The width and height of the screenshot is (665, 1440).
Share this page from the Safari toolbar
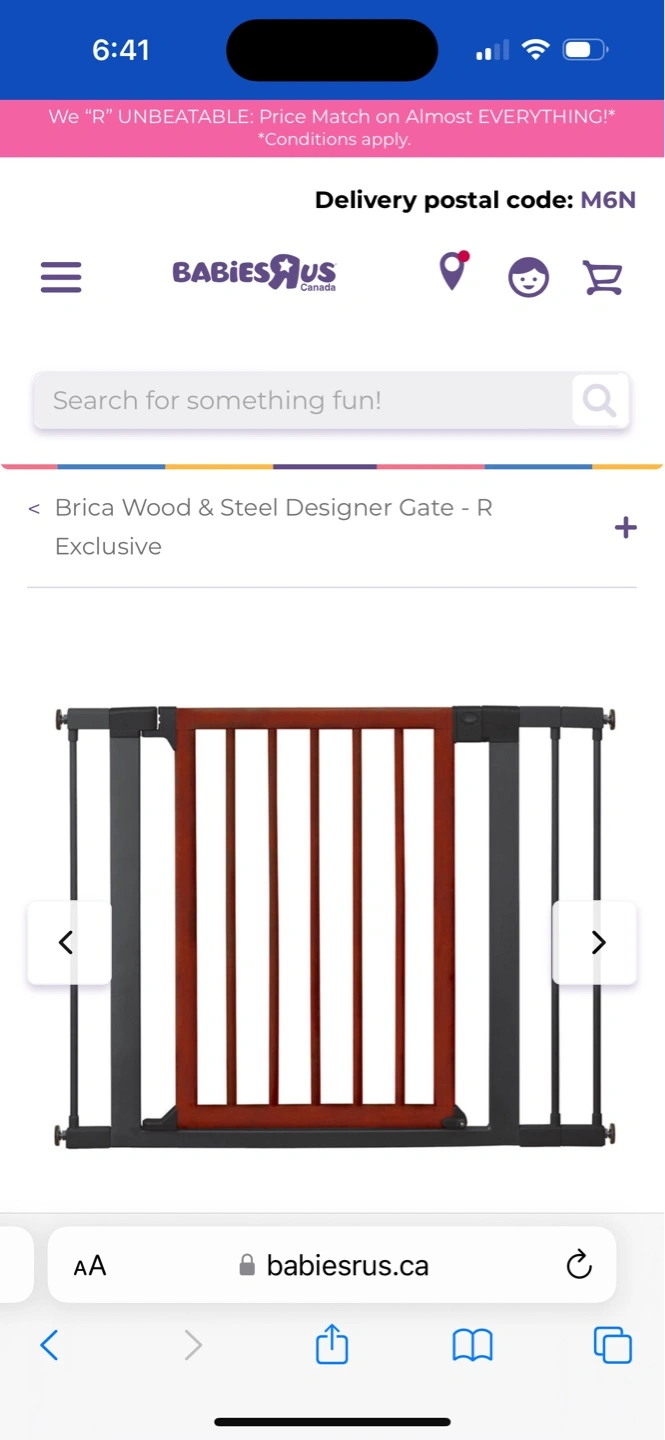pos(332,1345)
